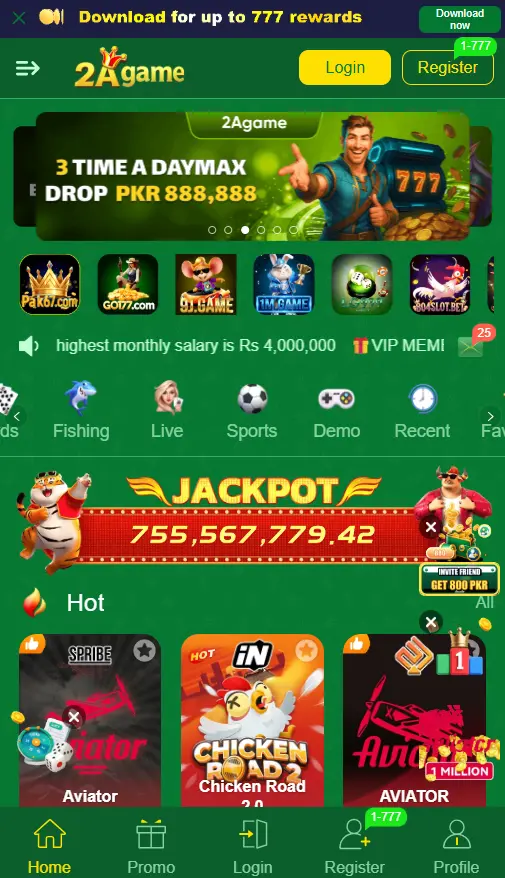Tap the yellow Login button

[345, 67]
